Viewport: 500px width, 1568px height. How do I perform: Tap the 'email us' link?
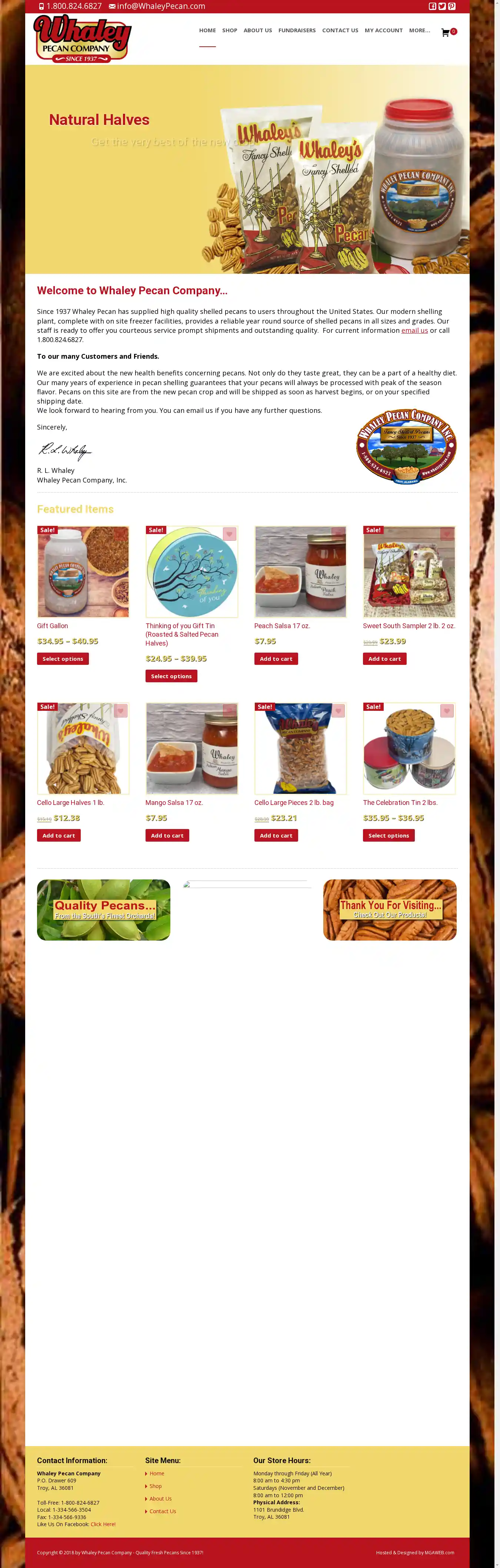coord(414,331)
